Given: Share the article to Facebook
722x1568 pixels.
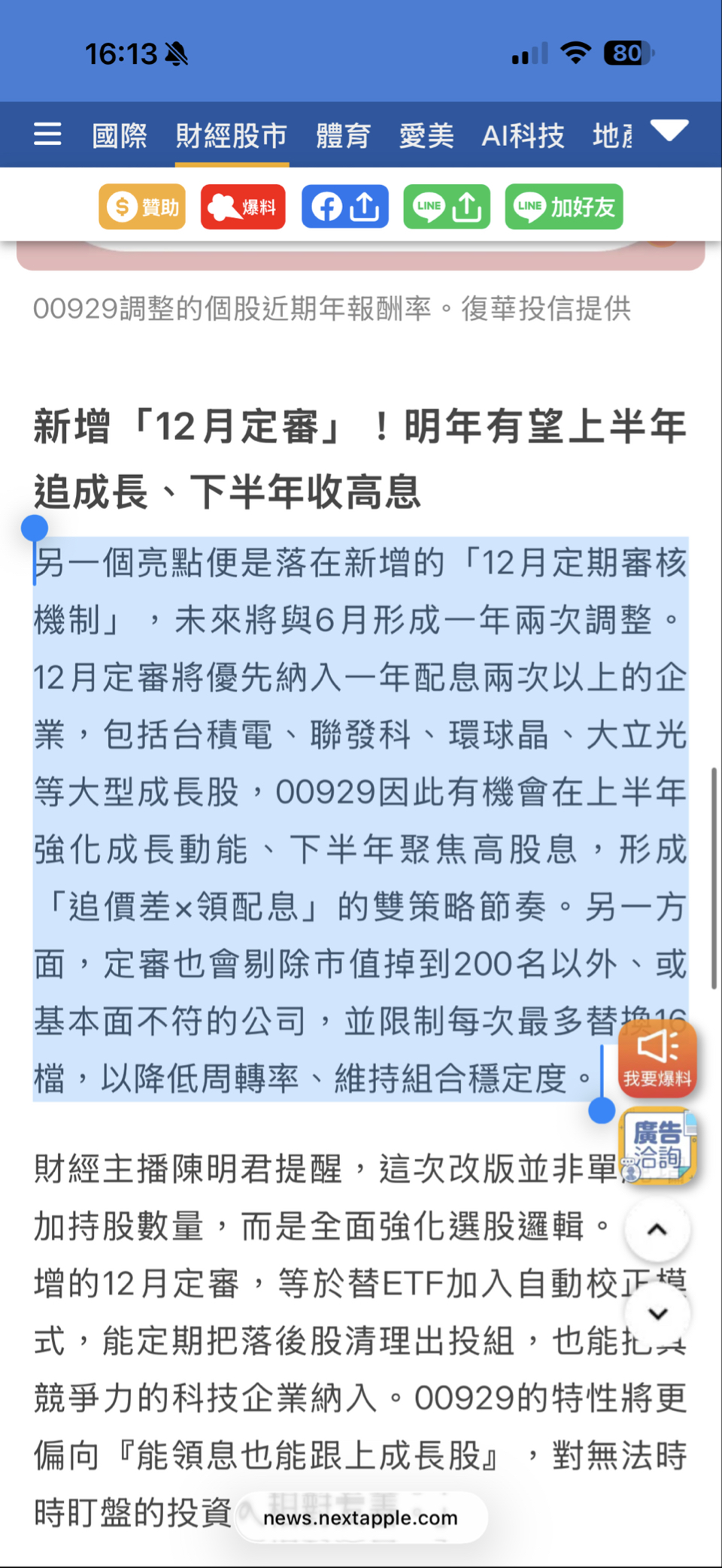Looking at the screenshot, I should tap(345, 207).
